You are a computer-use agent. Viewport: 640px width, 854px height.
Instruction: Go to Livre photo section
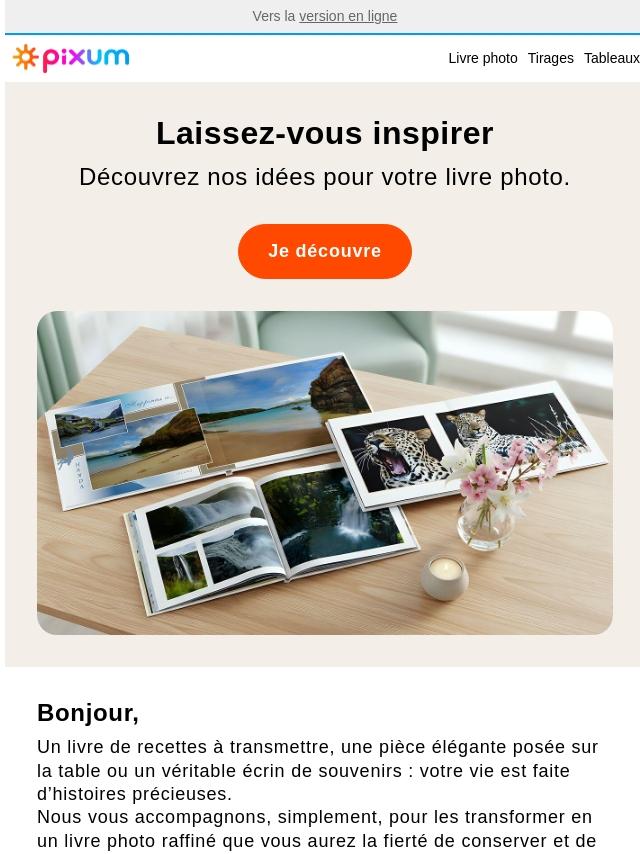pyautogui.click(x=482, y=58)
